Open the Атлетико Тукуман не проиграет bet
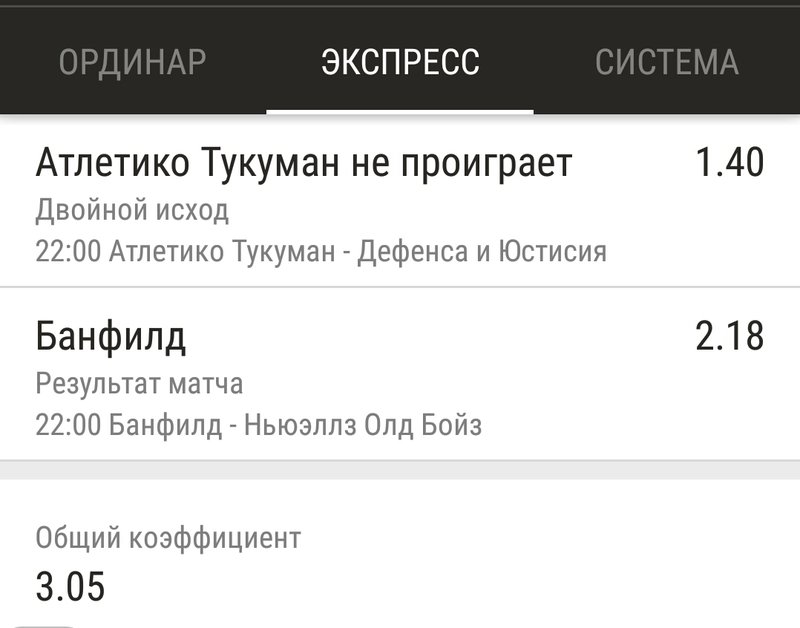The height and width of the screenshot is (628, 800). click(x=400, y=204)
